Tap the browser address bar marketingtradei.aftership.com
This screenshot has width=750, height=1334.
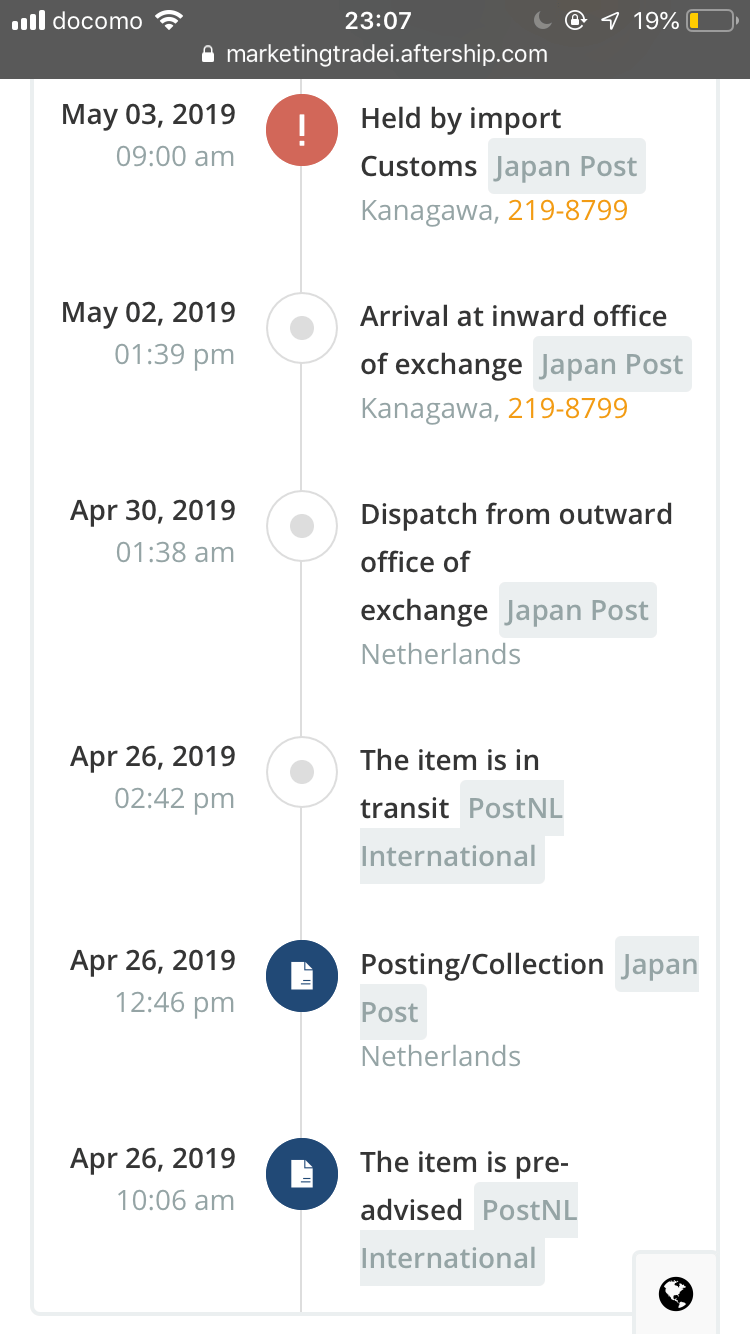coord(375,54)
